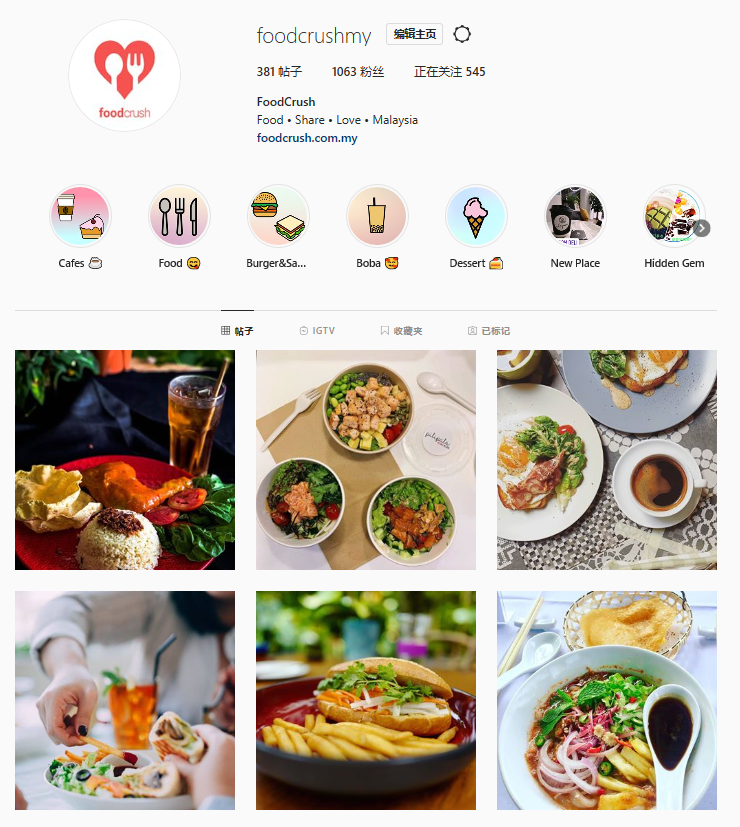View the 1063 粉丝 followers list
This screenshot has height=827, width=740.
coord(358,72)
